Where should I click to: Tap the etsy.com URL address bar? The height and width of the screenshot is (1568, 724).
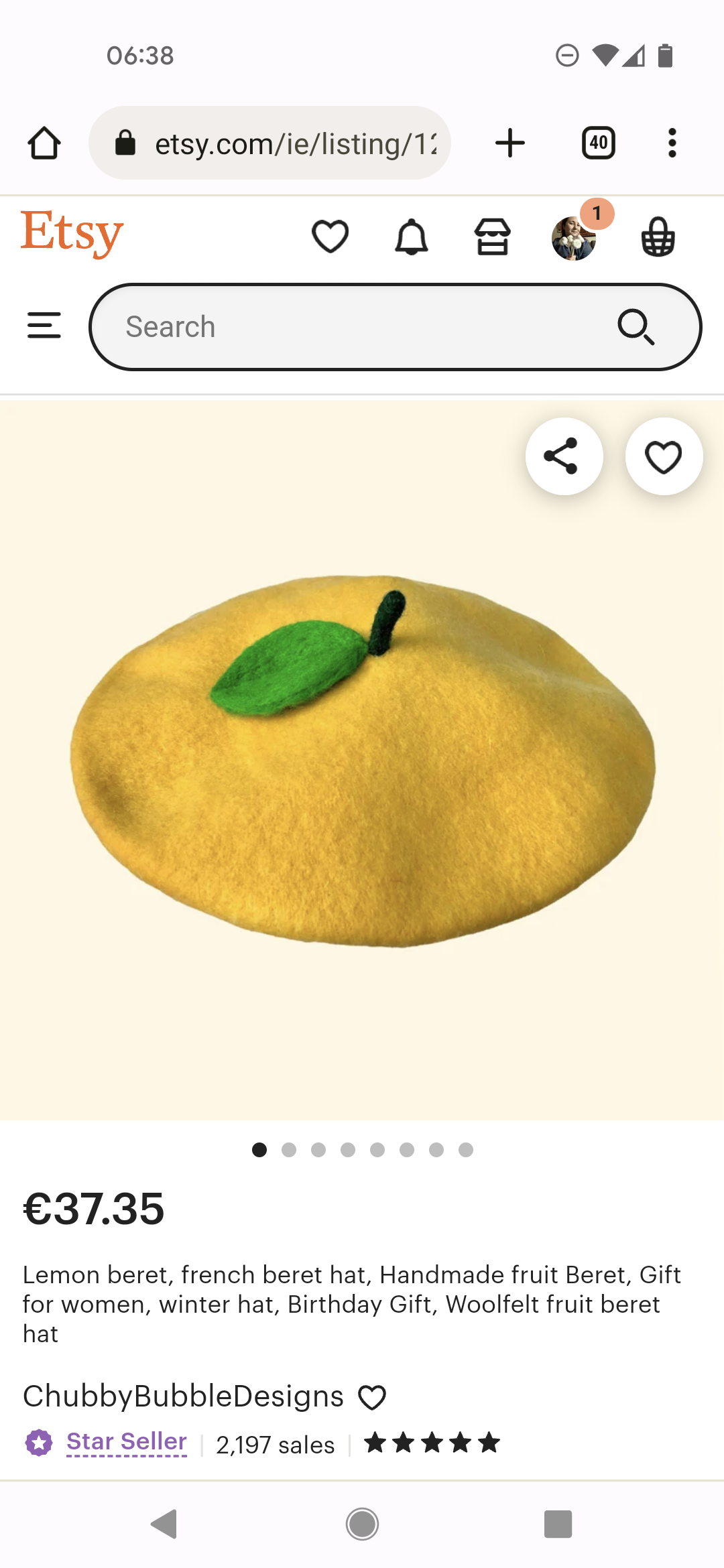[x=269, y=143]
